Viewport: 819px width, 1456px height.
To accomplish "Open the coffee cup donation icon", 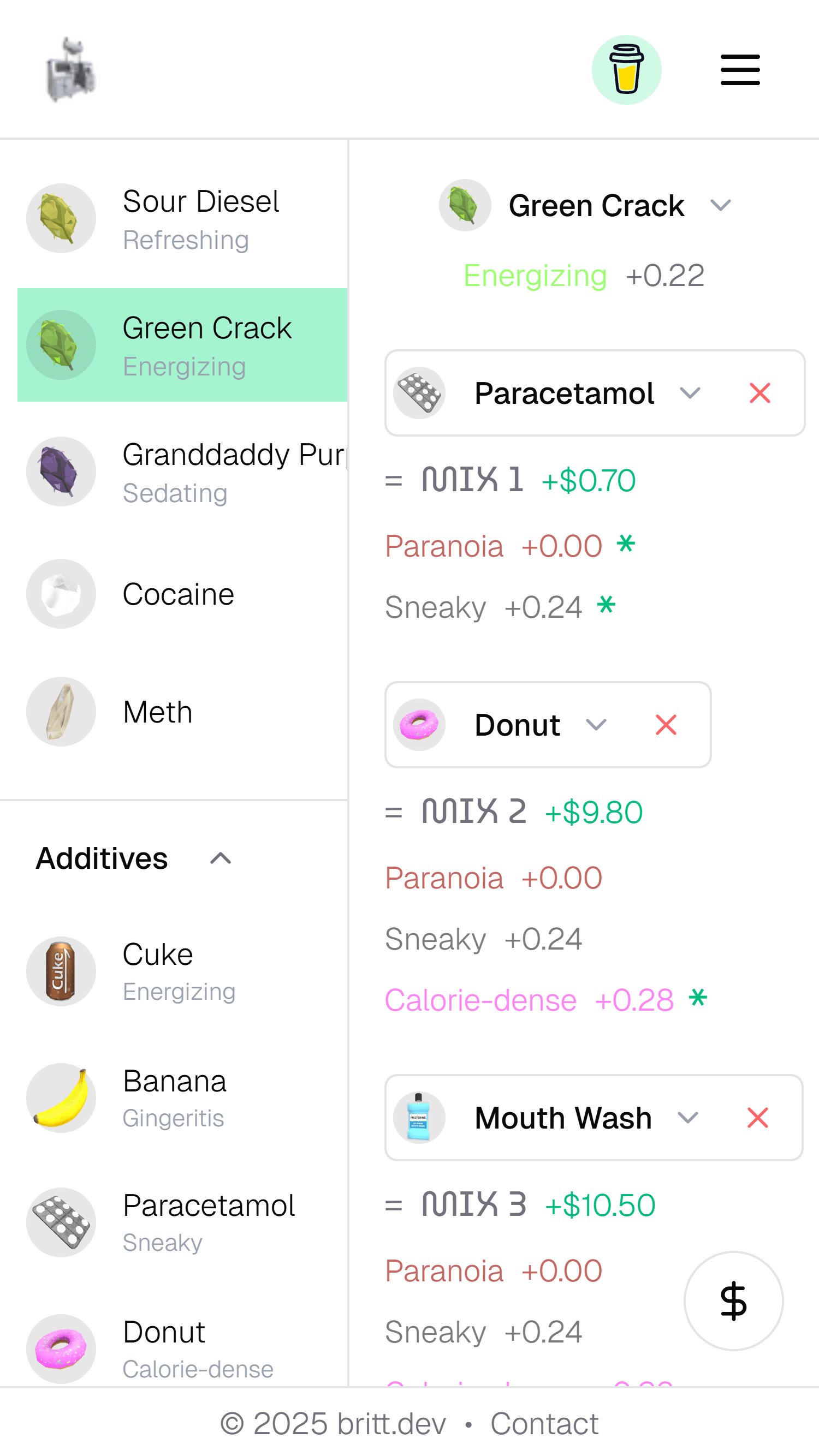I will click(x=626, y=70).
